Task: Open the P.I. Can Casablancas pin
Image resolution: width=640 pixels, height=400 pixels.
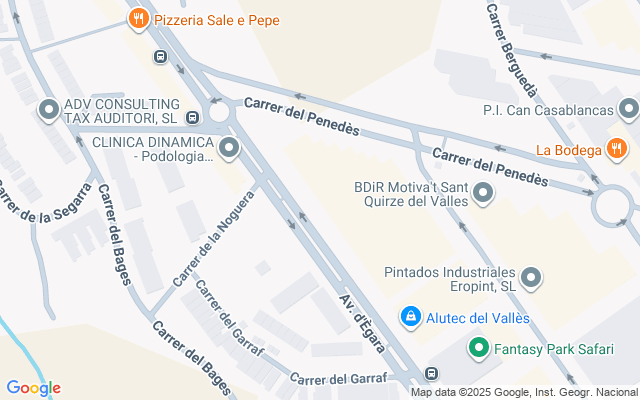Action: pyautogui.click(x=628, y=109)
